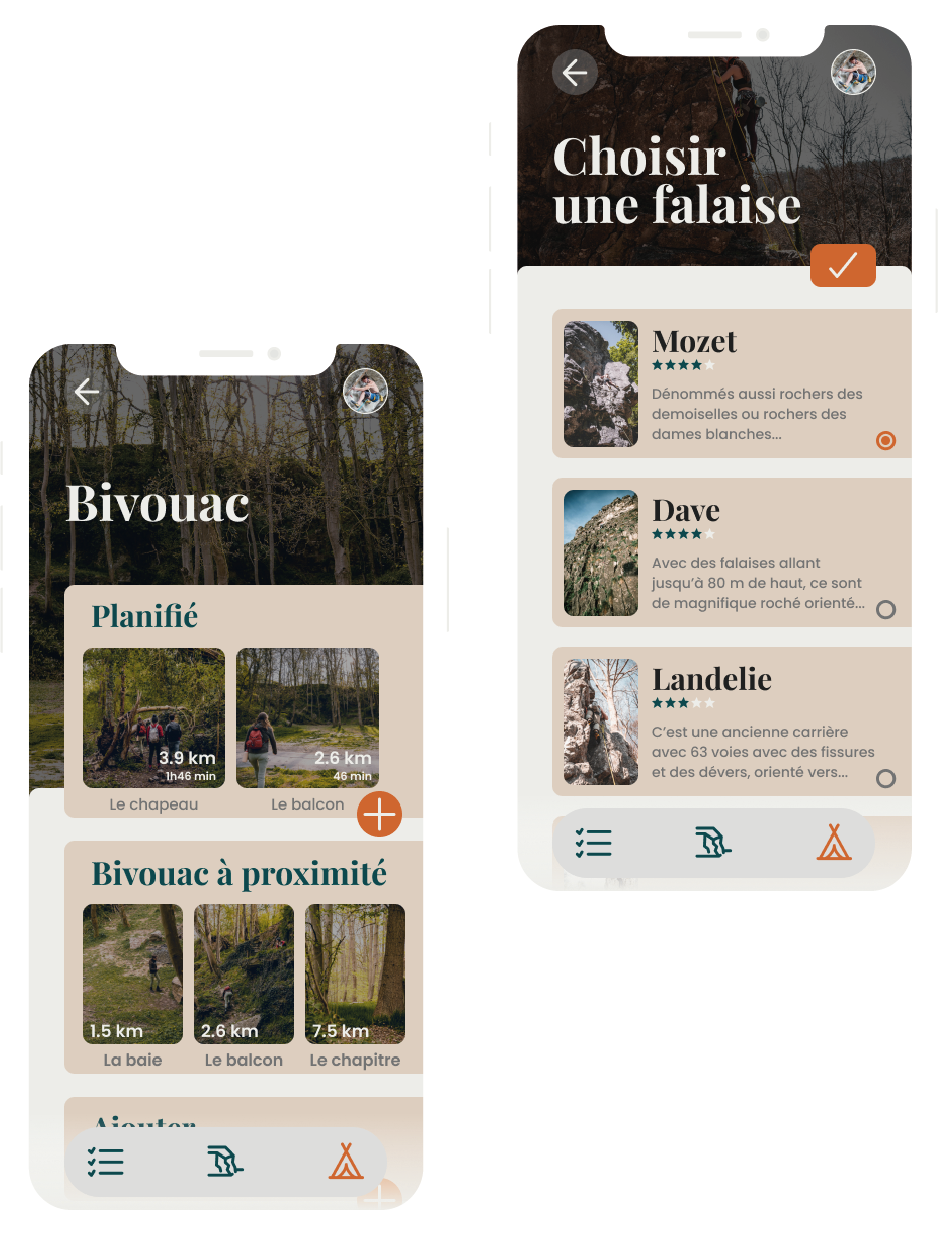Select the checklist icon in the falaise bottom bar
Viewport: 938px width, 1235px height.
[593, 842]
